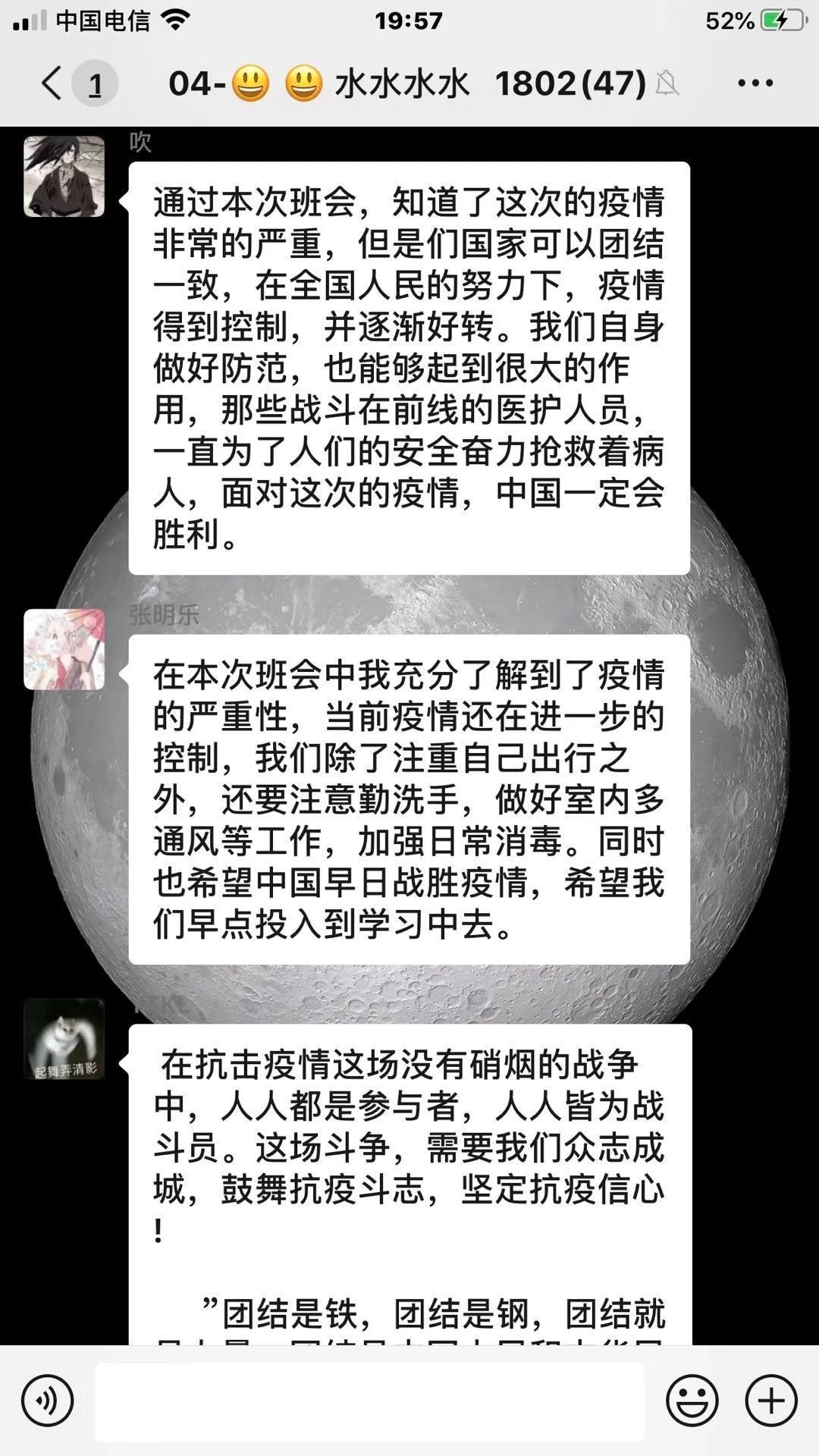Tap the message text field
The height and width of the screenshot is (1456, 819).
click(369, 1401)
